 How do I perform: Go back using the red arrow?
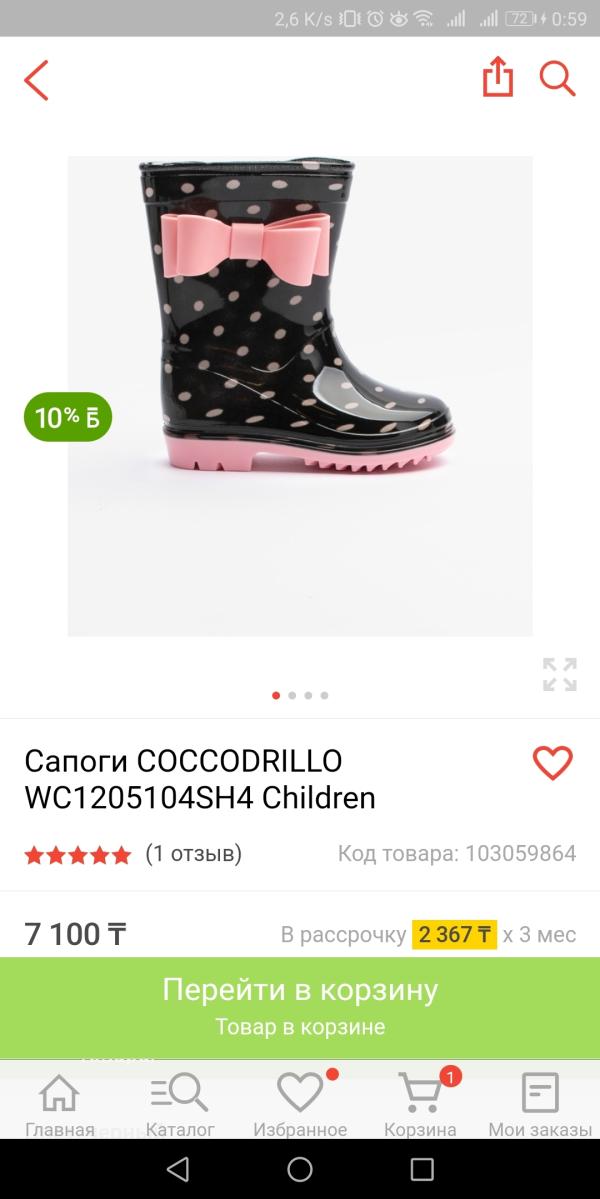(36, 80)
